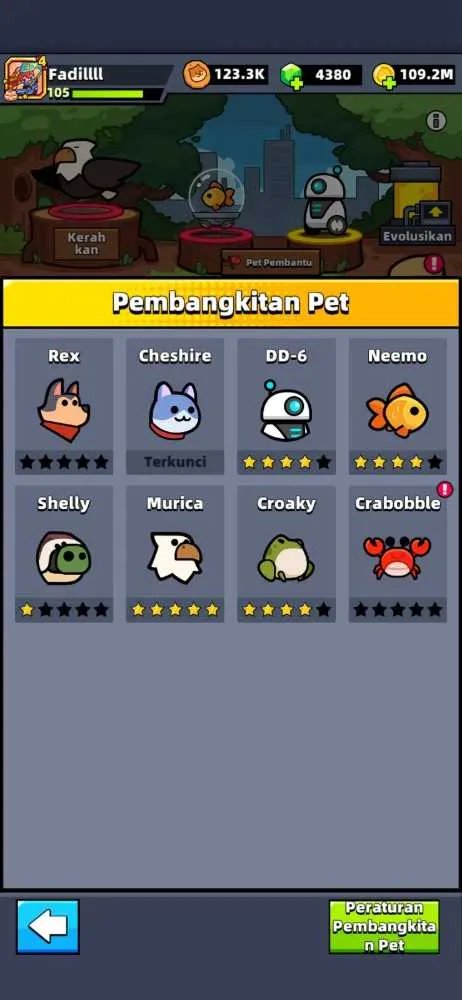The height and width of the screenshot is (1000, 462).
Task: Open the info icon in the forest scene
Action: tap(436, 121)
